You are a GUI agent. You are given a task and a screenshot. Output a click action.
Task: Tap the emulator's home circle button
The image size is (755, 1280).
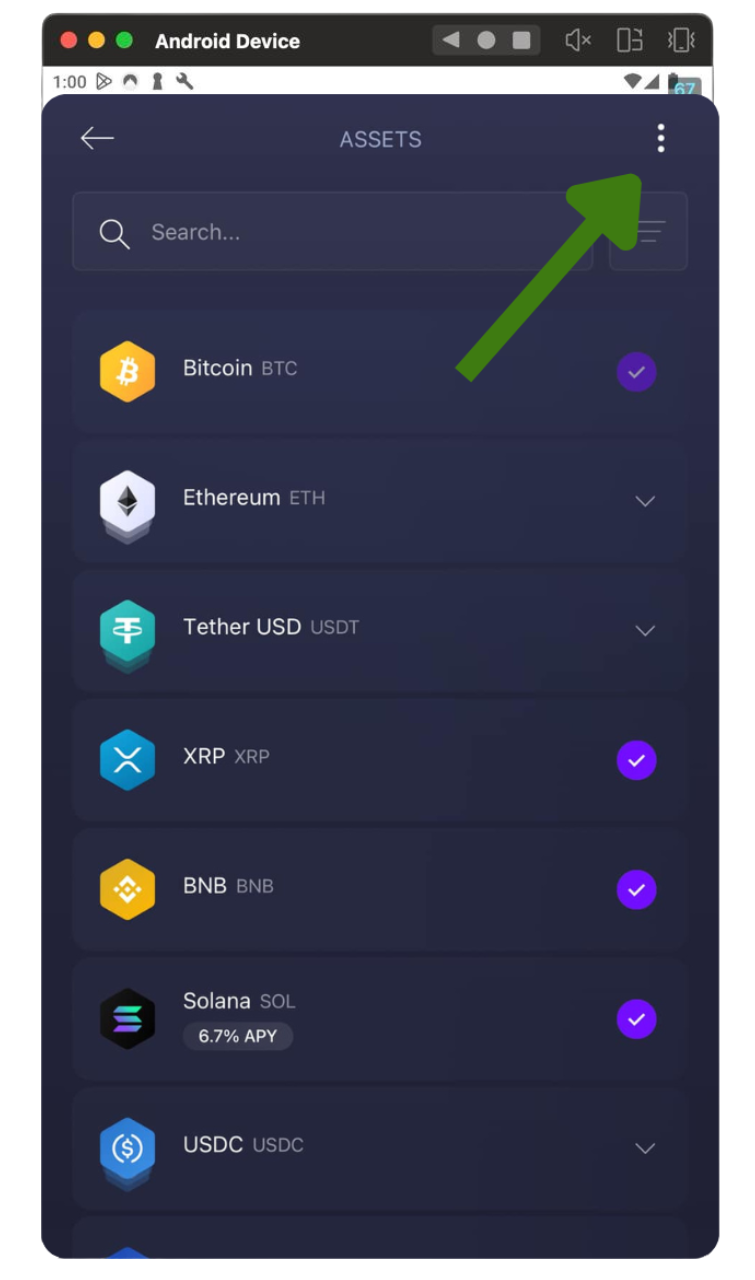(486, 40)
